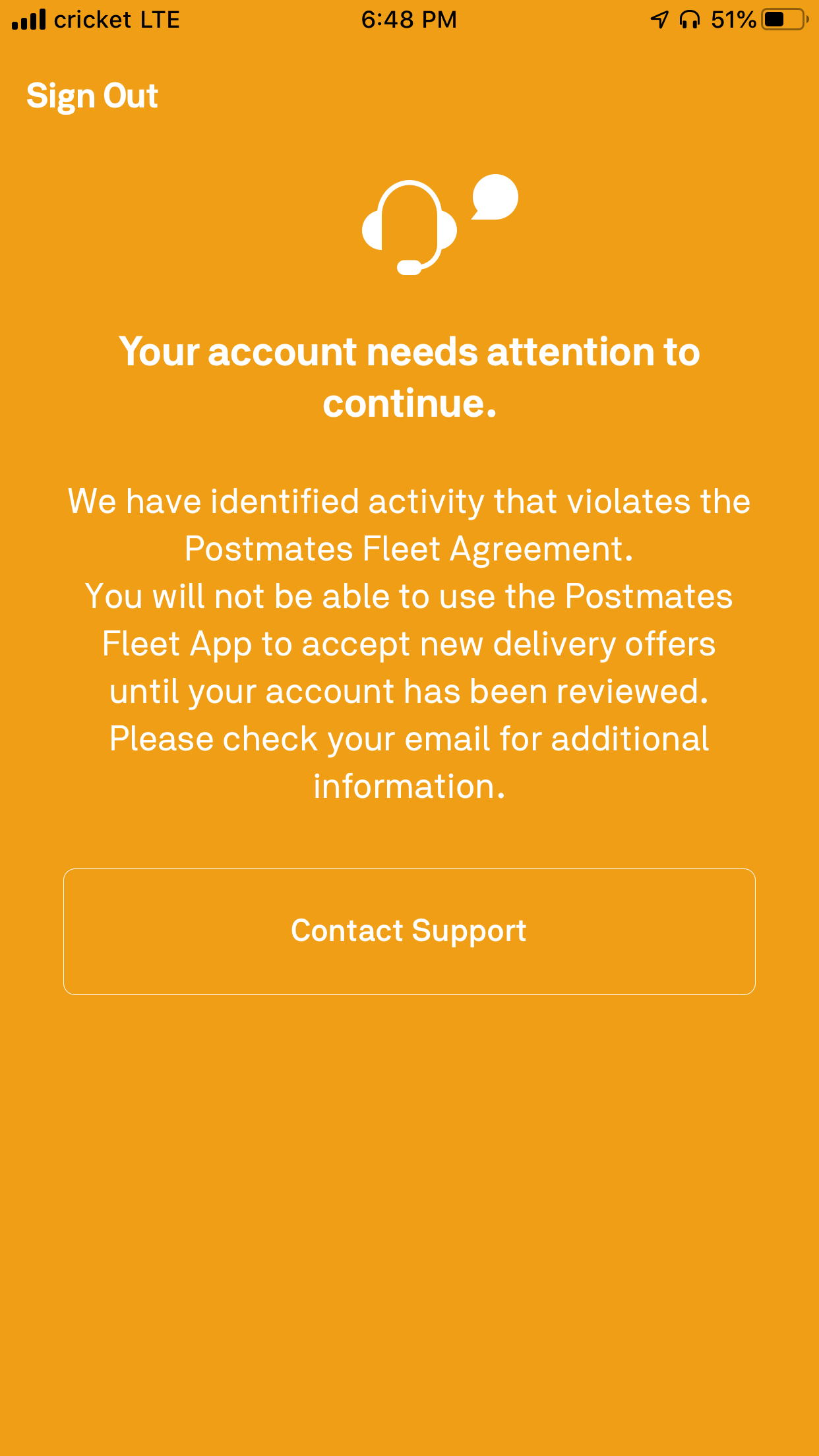This screenshot has width=819, height=1456.
Task: Click the battery level indicator
Action: coord(781,19)
